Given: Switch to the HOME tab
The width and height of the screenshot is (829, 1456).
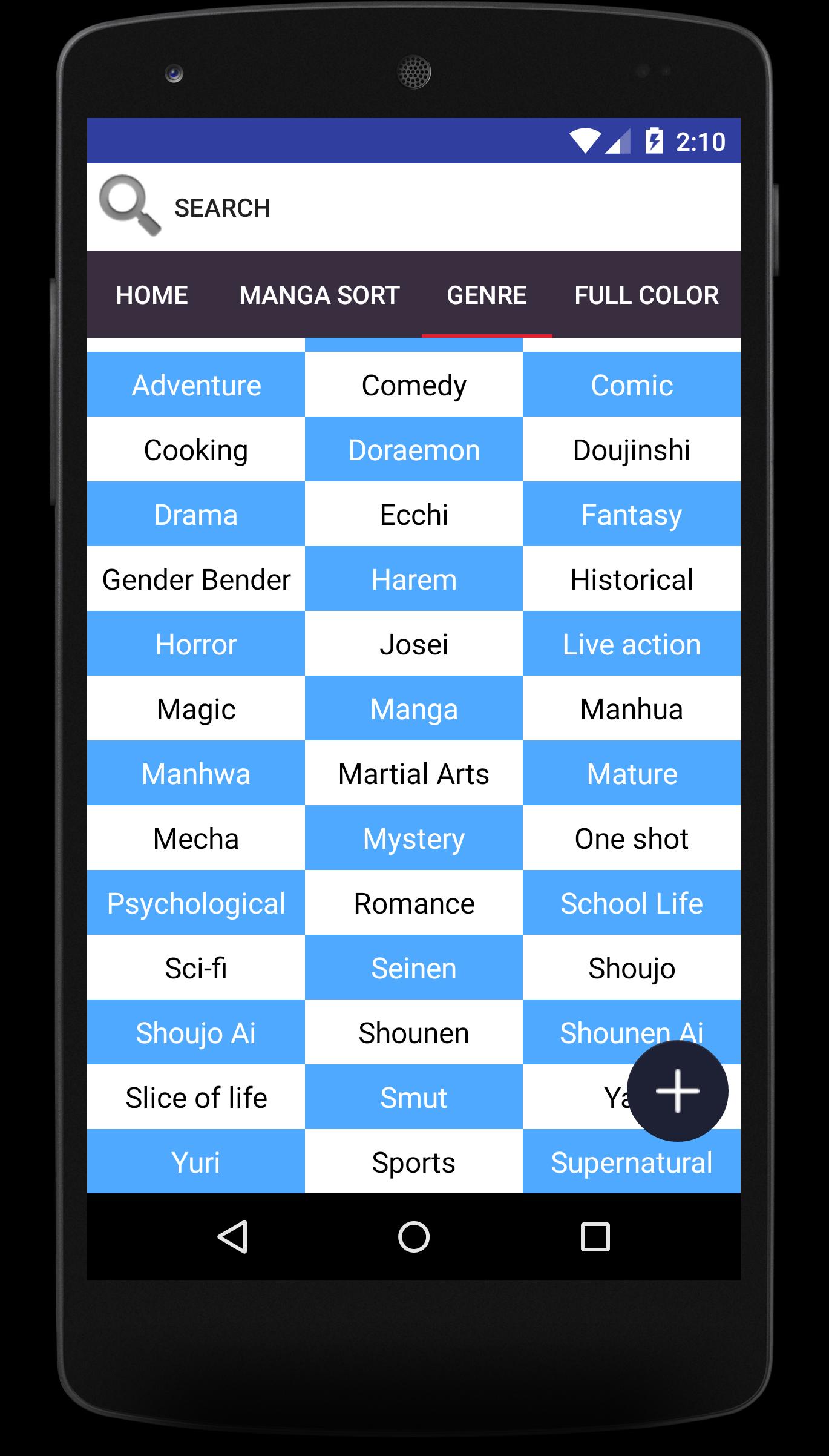Looking at the screenshot, I should [152, 295].
